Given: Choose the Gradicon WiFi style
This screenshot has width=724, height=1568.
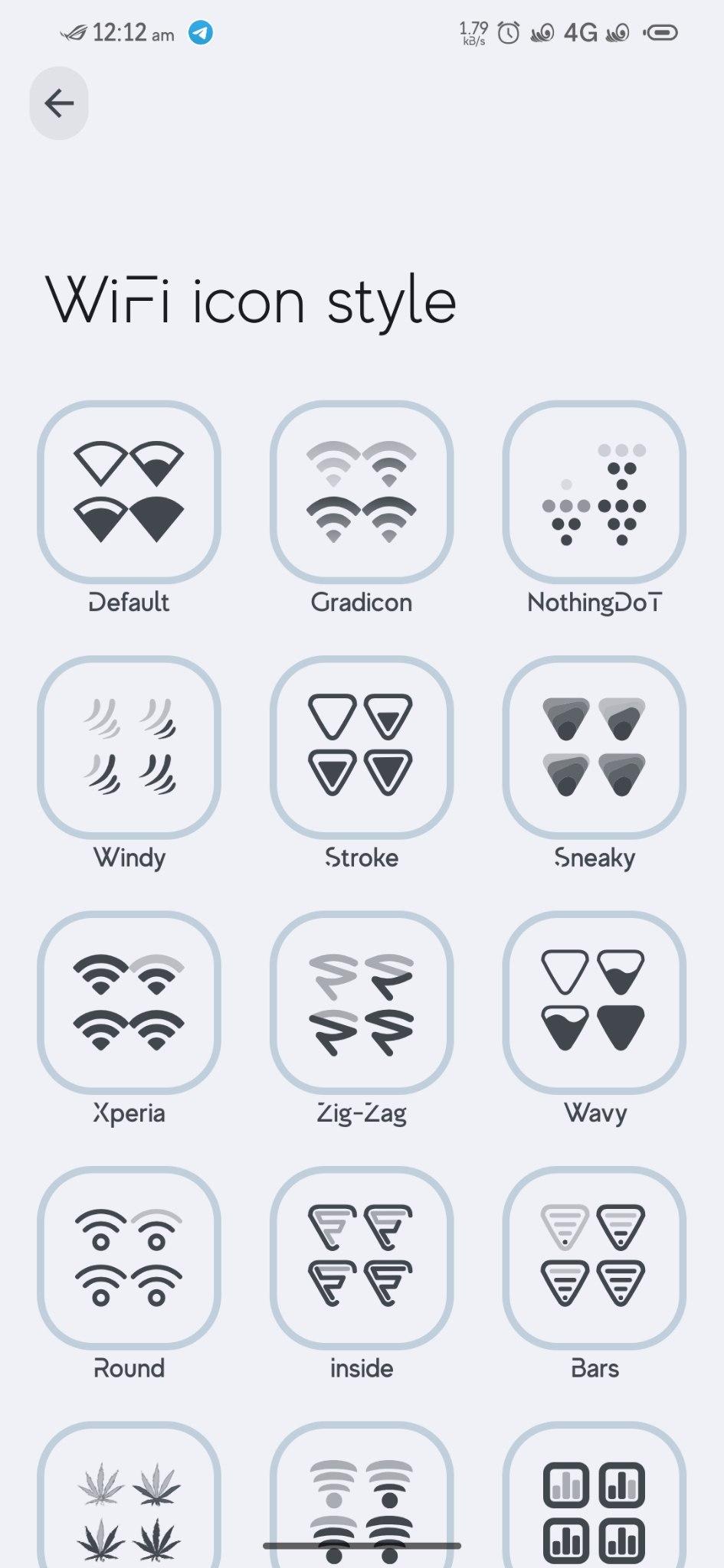Looking at the screenshot, I should click(362, 492).
